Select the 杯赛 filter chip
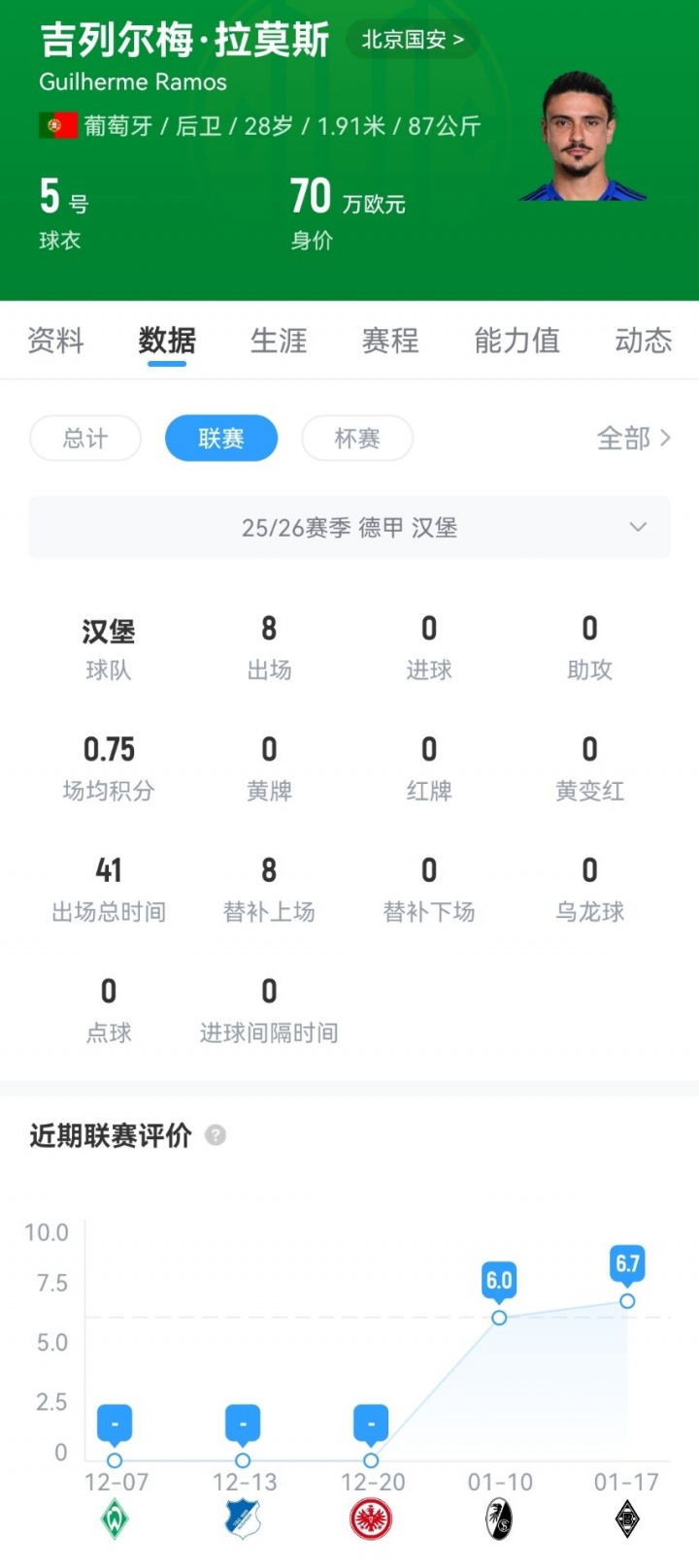This screenshot has width=699, height=1568. click(357, 439)
